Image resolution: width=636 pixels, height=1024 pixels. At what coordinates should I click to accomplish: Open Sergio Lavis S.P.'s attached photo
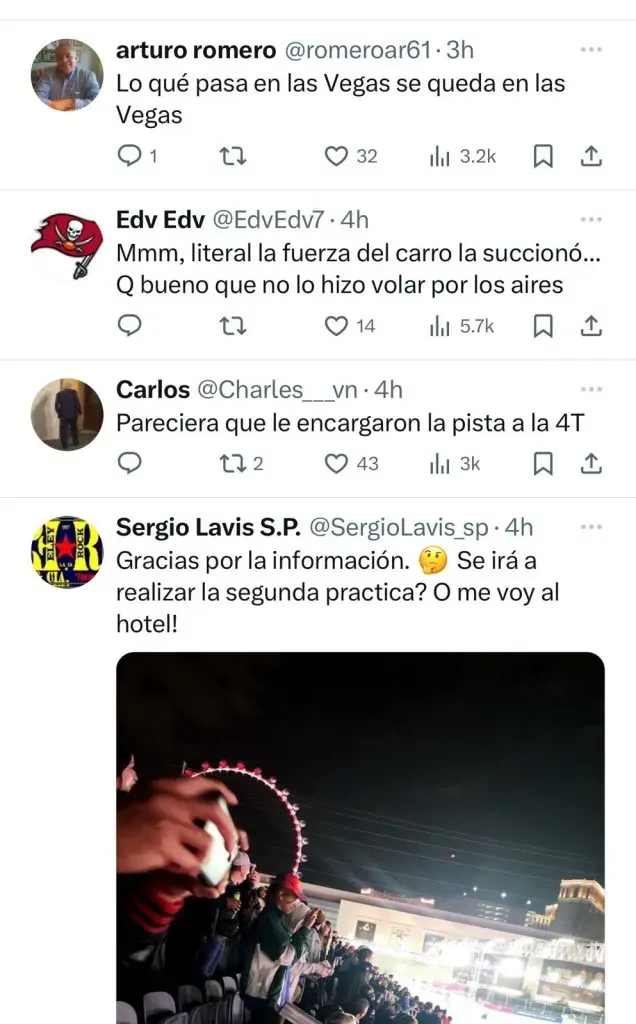coord(360,838)
